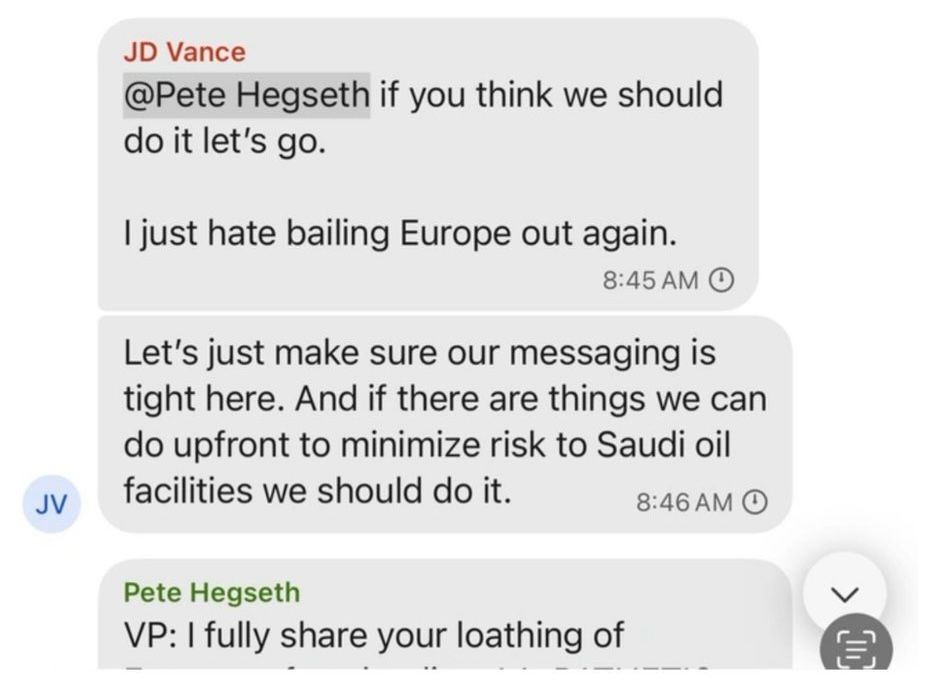Viewport: 946px width, 682px height.
Task: Tap the @Pete Hegseth mention
Action: pos(246,96)
